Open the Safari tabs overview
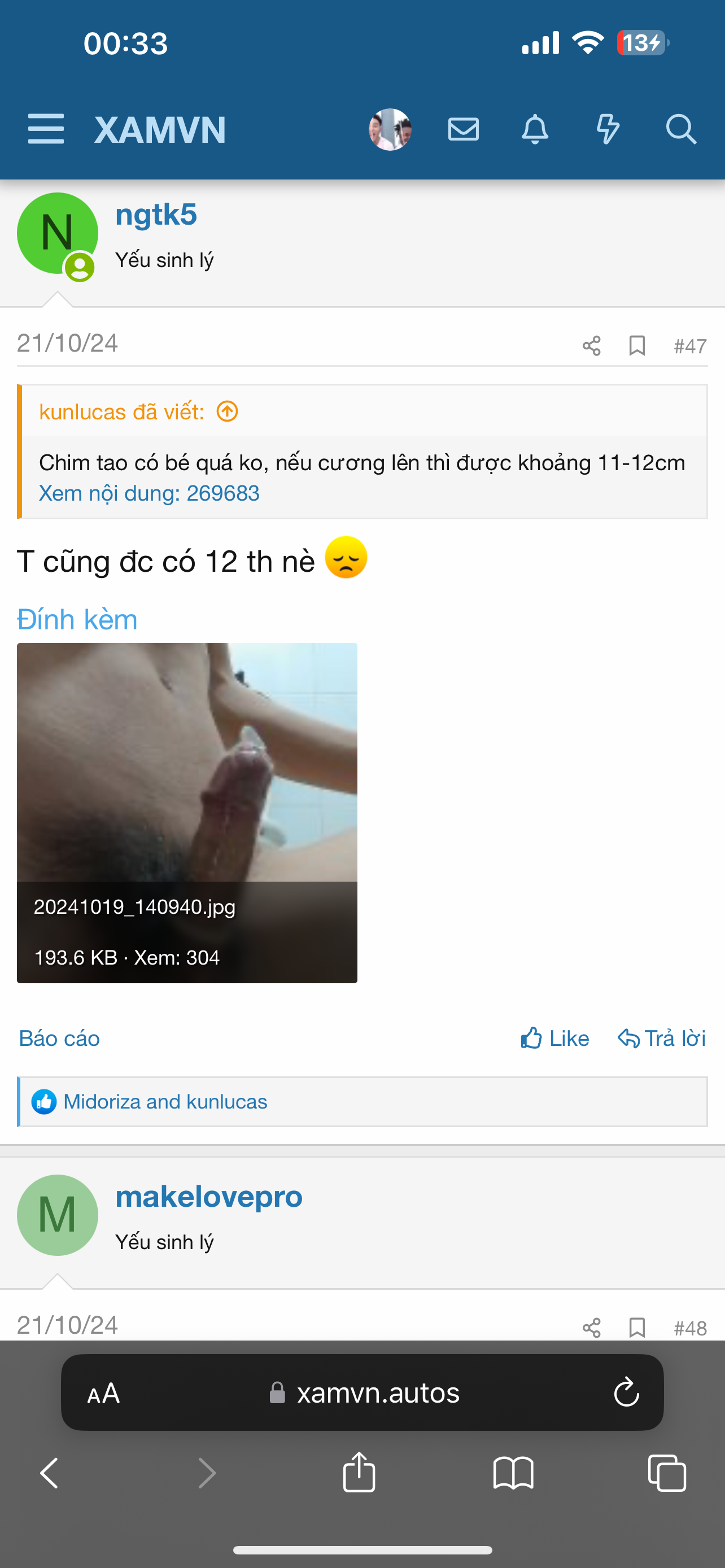Viewport: 725px width, 1568px height. tap(667, 1473)
